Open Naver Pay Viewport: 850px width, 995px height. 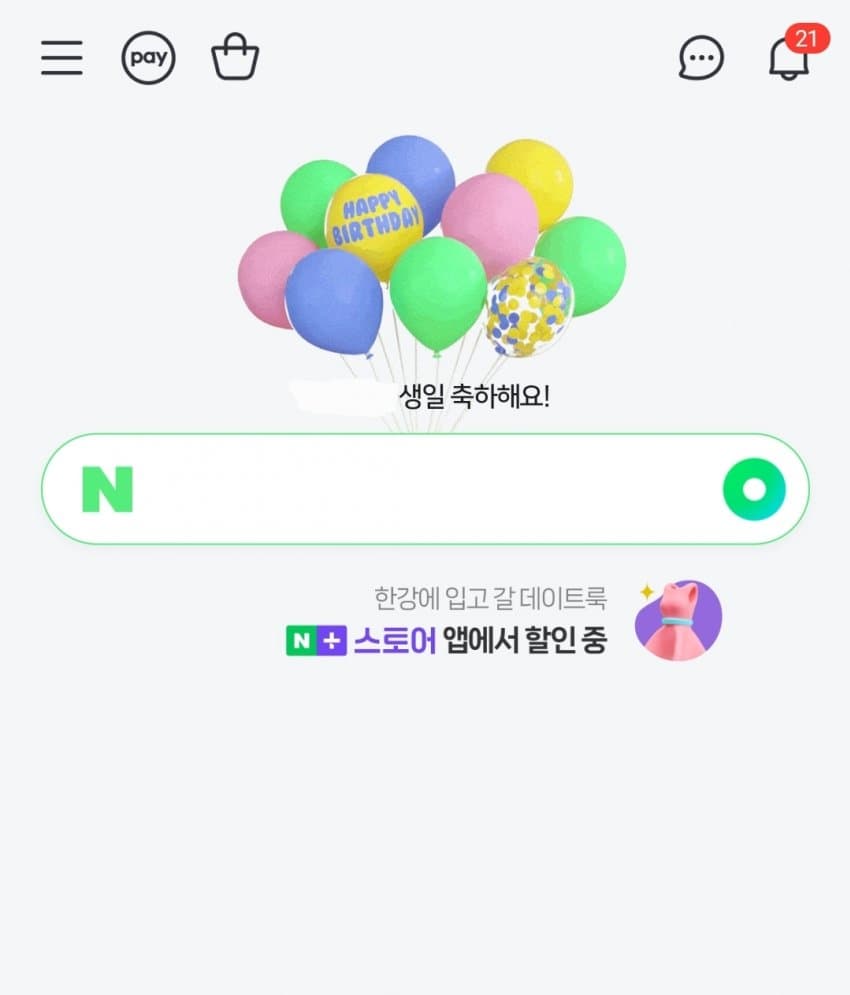pos(148,59)
